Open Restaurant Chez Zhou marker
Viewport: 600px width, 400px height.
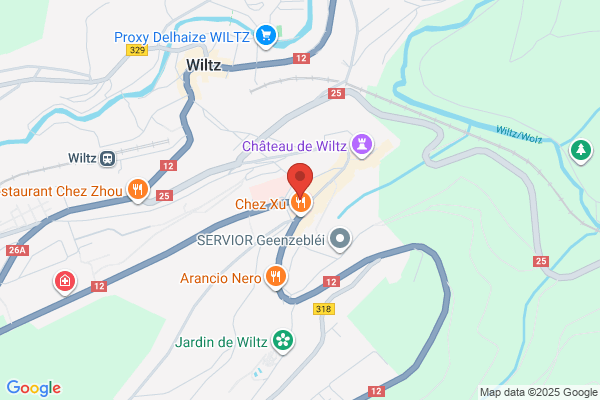pyautogui.click(x=138, y=190)
